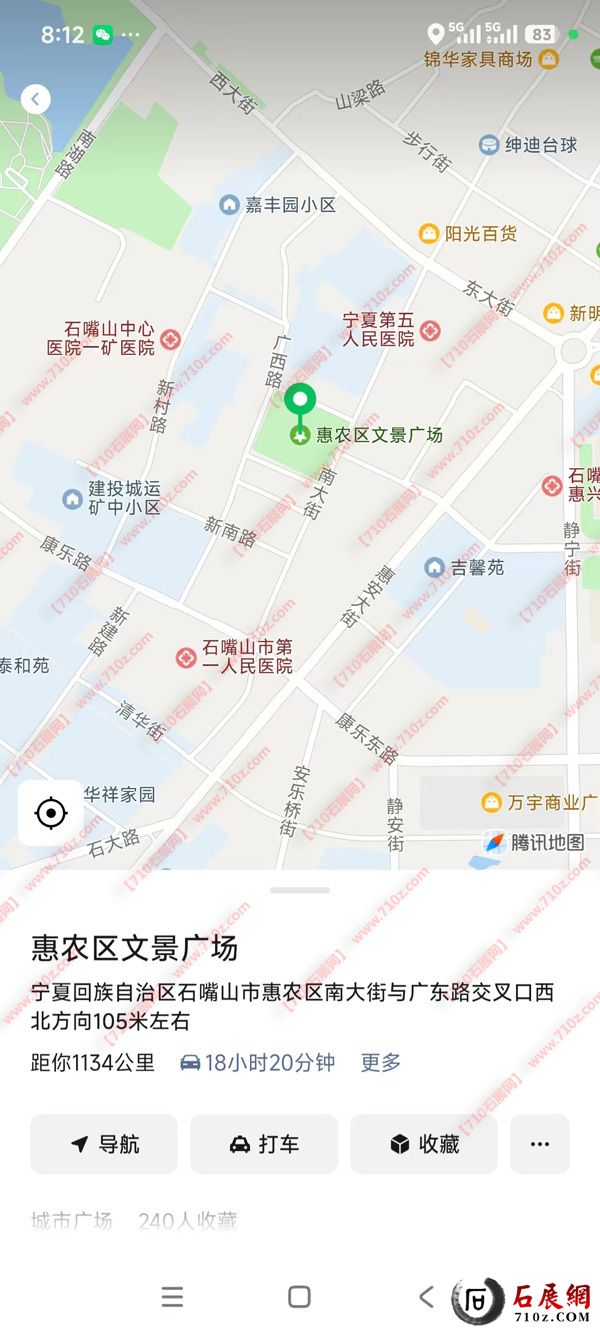This screenshot has height=1333, width=600.
Task: Open 阳光百货 marker on the map
Action: click(x=429, y=234)
